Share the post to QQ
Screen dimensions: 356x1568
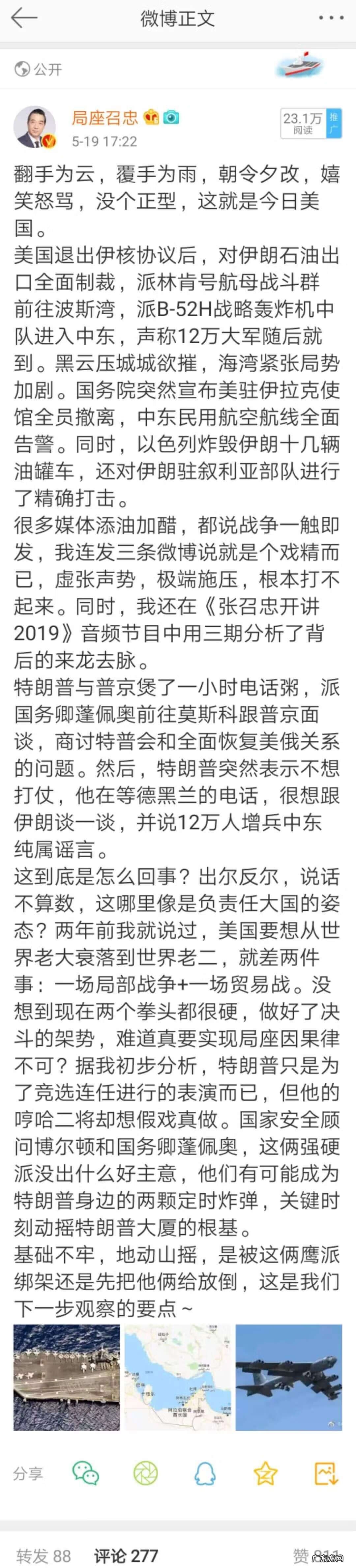click(205, 1474)
